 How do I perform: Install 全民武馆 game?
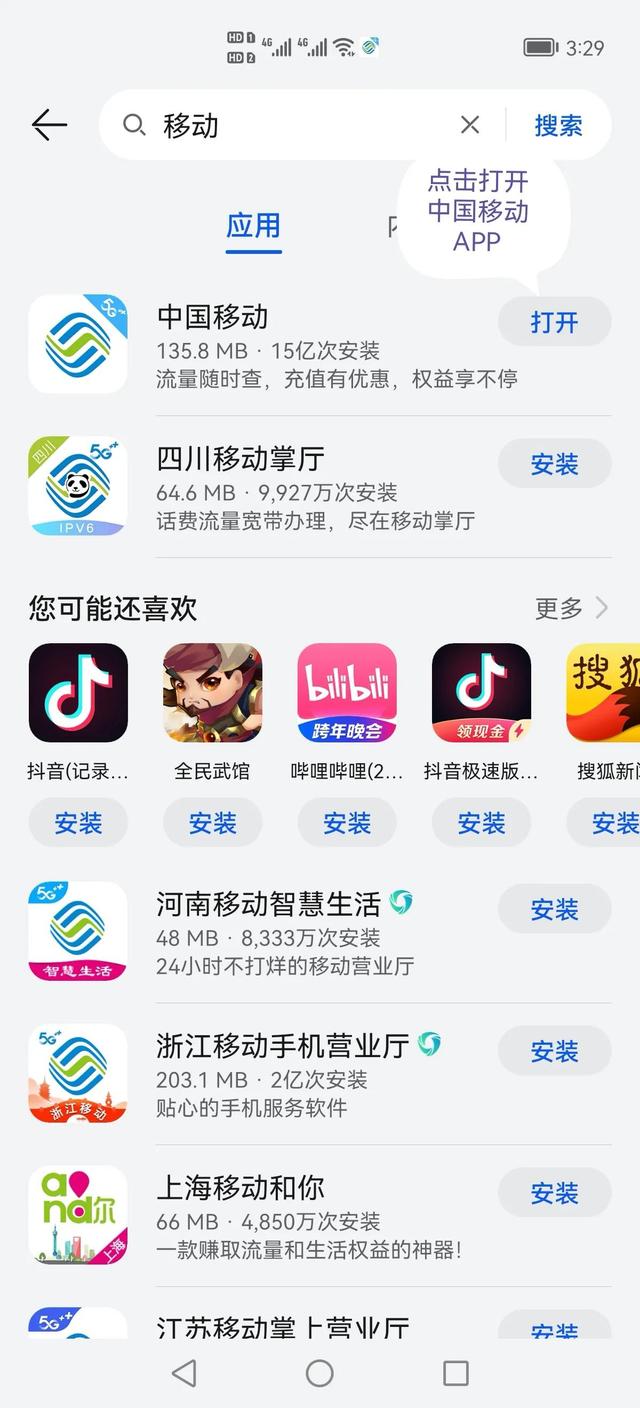click(212, 823)
